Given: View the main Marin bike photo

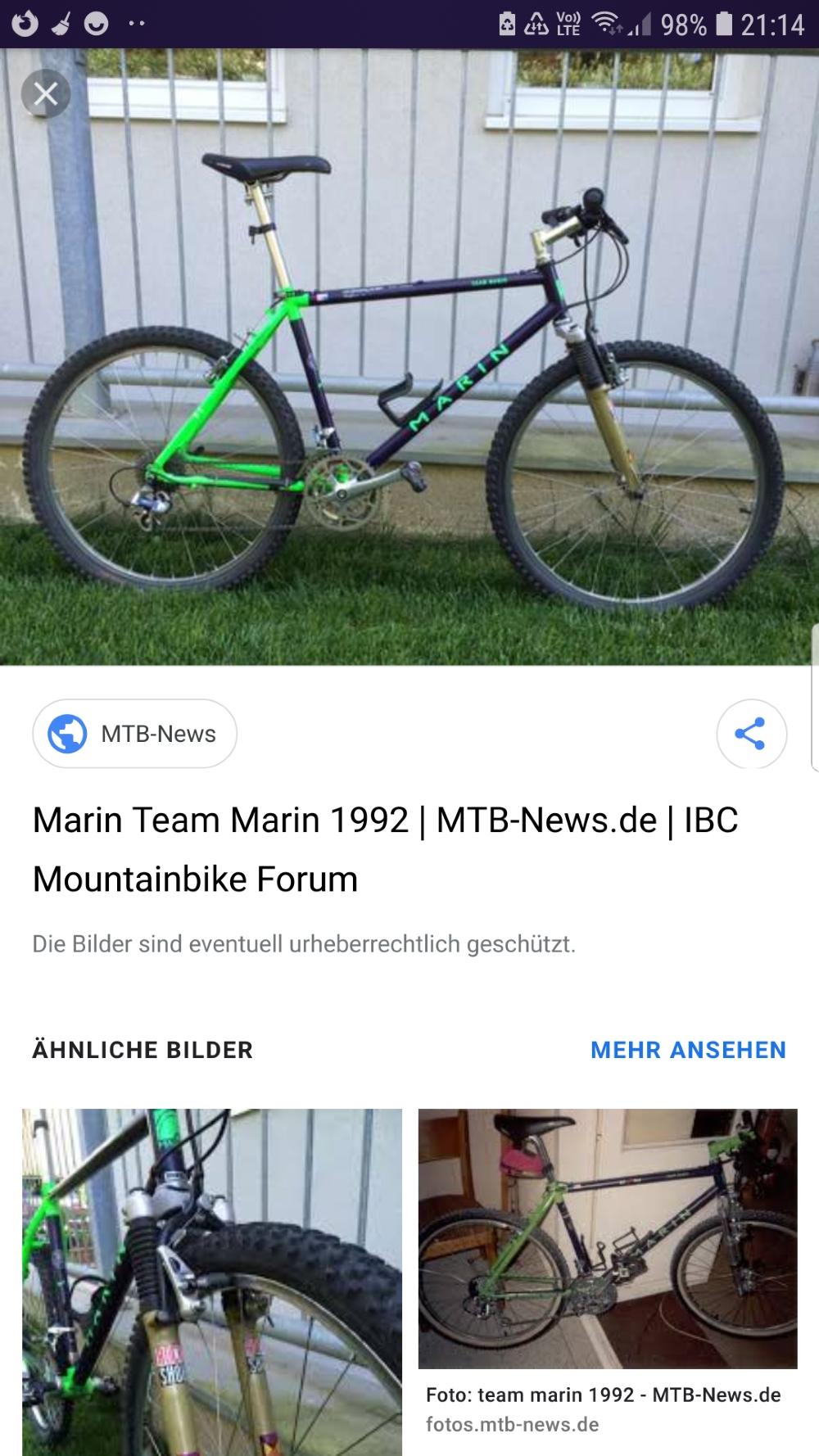Looking at the screenshot, I should click(x=409, y=357).
